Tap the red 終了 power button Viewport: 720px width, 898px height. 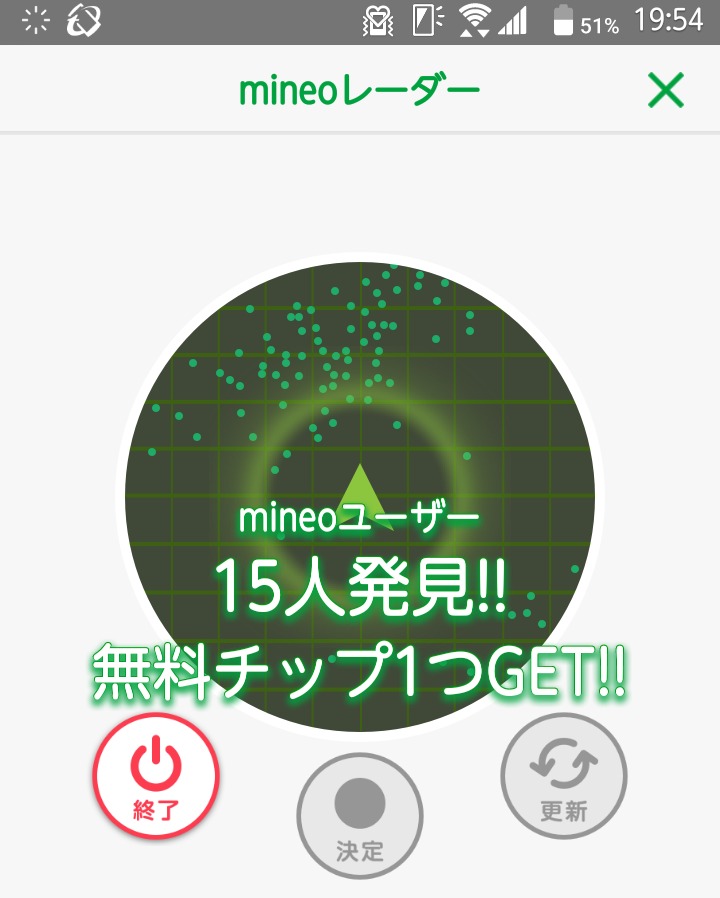pyautogui.click(x=156, y=776)
